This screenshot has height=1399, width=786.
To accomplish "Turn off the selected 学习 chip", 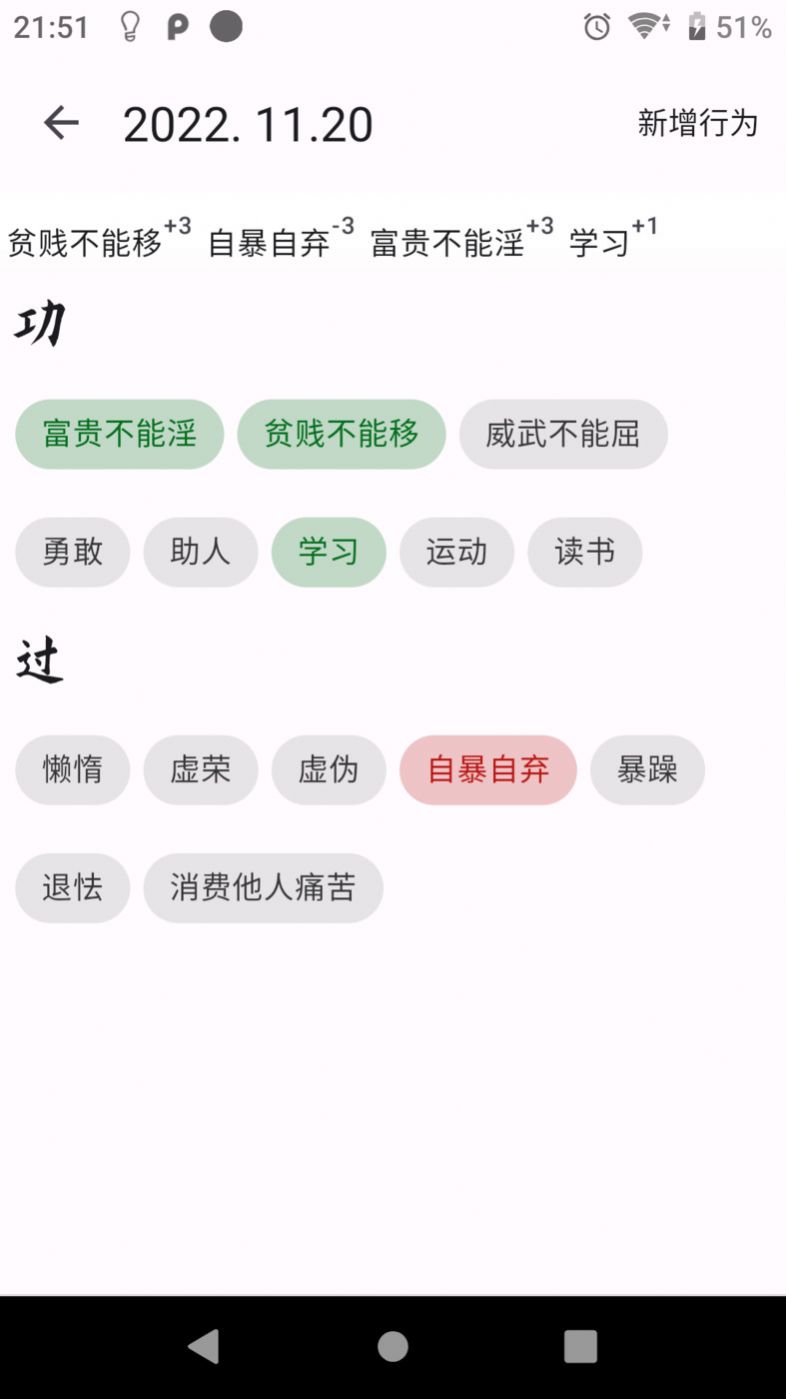I will pyautogui.click(x=329, y=552).
